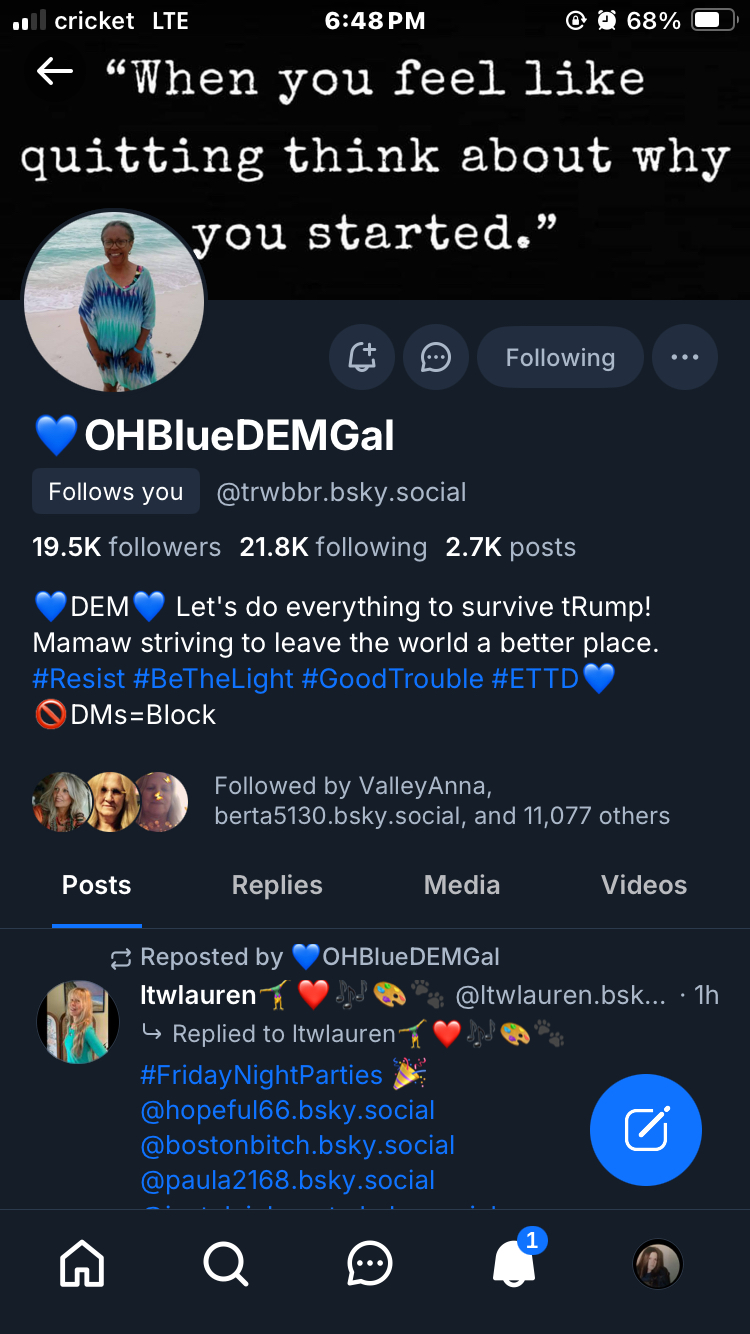
Task: Switch to the Replies tab
Action: click(277, 885)
